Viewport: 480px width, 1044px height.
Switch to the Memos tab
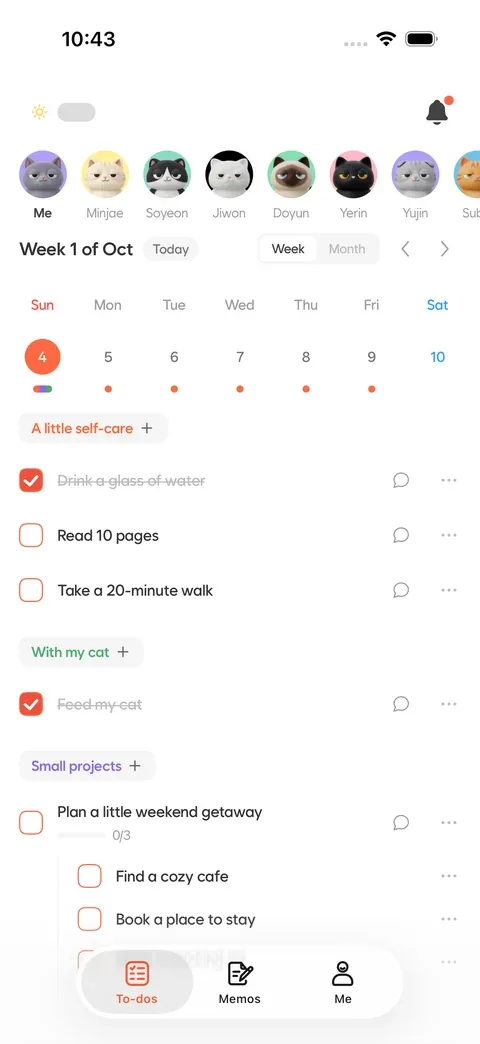tap(240, 983)
